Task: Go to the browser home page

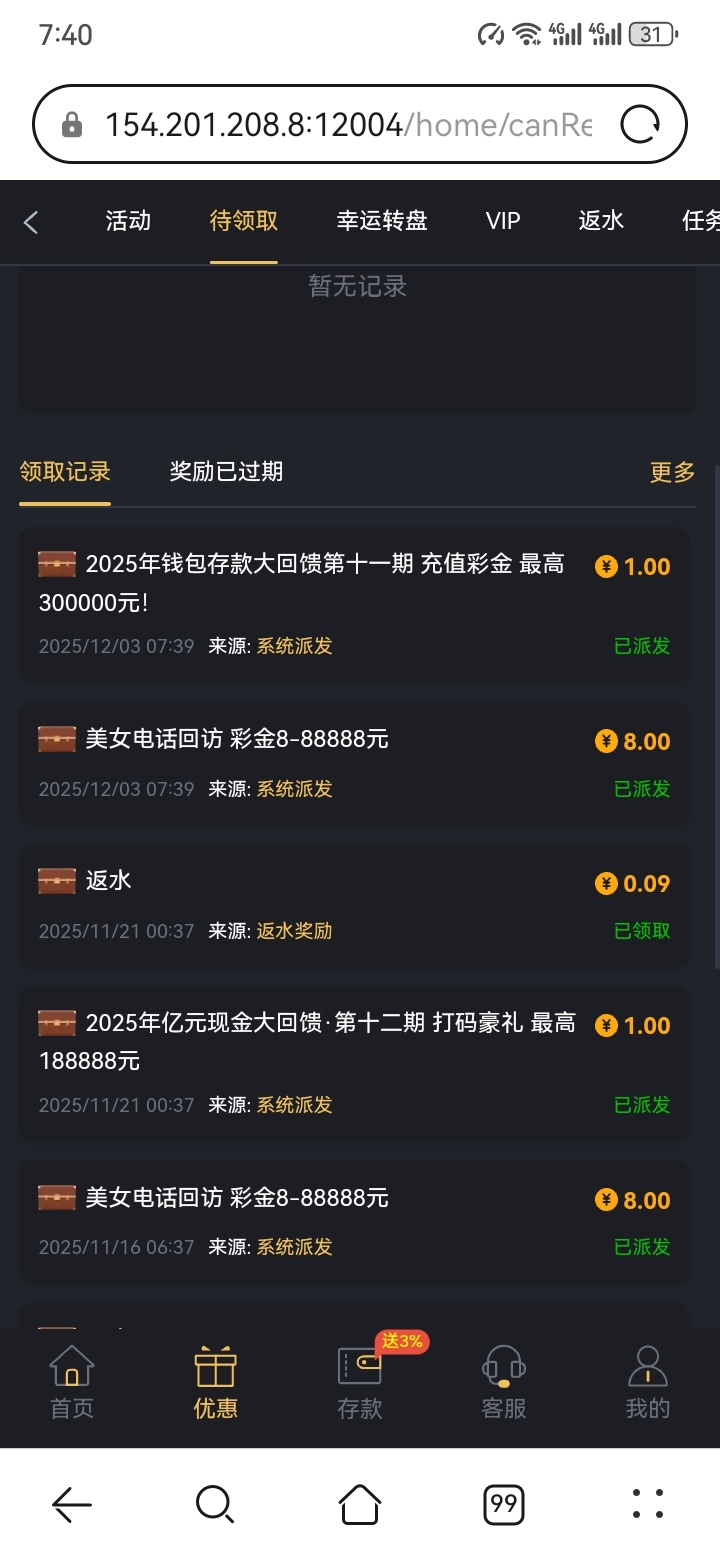Action: tap(360, 1503)
